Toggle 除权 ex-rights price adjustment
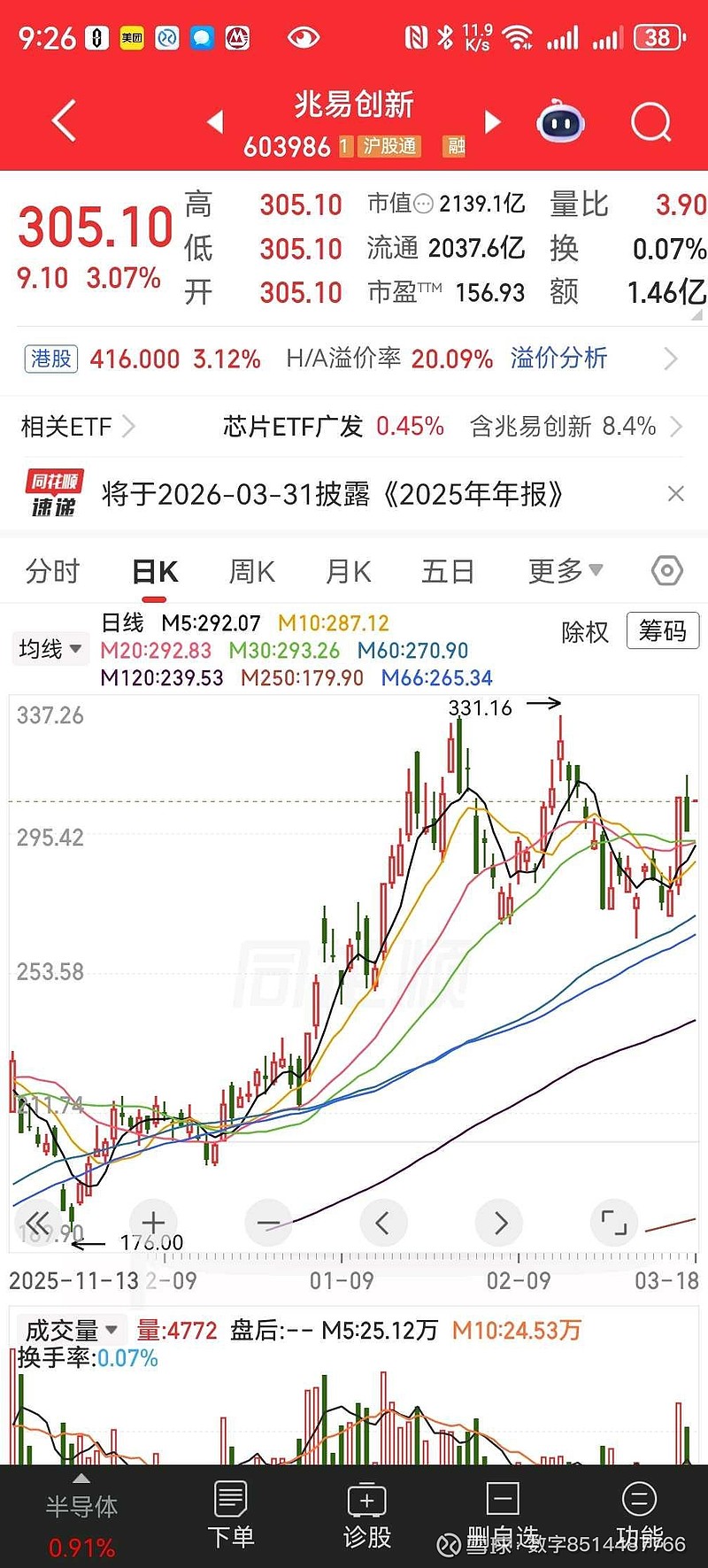This screenshot has width=708, height=1568. (x=584, y=631)
